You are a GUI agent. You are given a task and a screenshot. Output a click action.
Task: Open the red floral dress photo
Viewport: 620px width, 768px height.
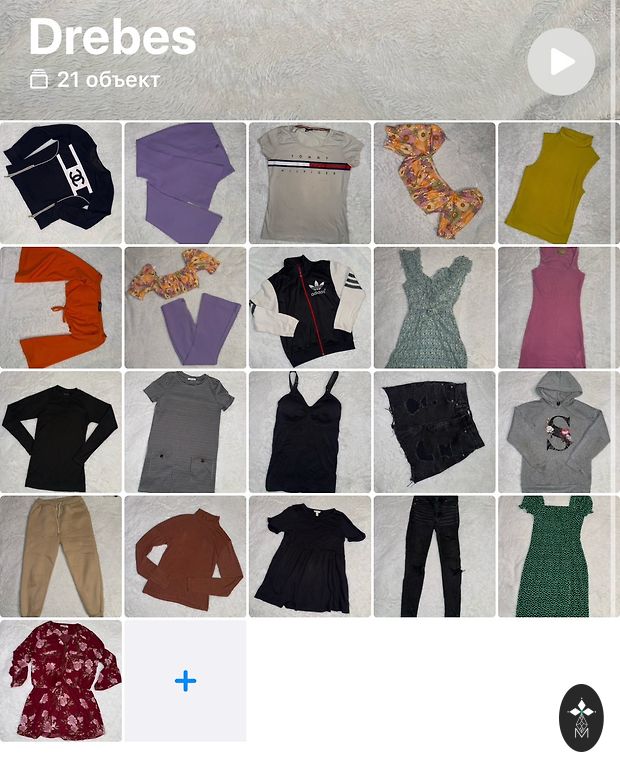coord(61,681)
